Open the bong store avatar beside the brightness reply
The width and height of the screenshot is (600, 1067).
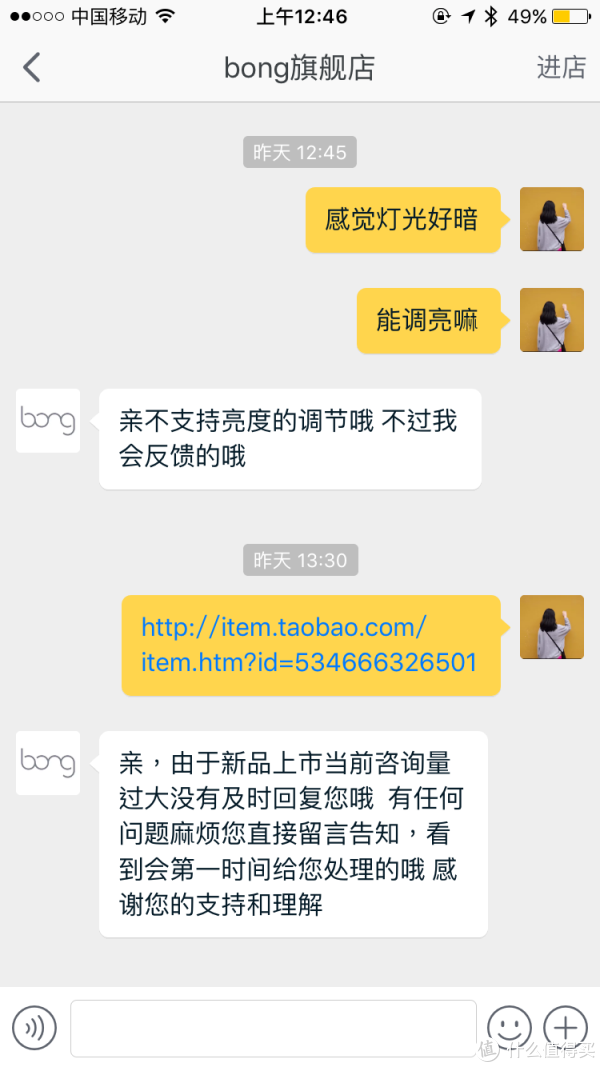(48, 421)
